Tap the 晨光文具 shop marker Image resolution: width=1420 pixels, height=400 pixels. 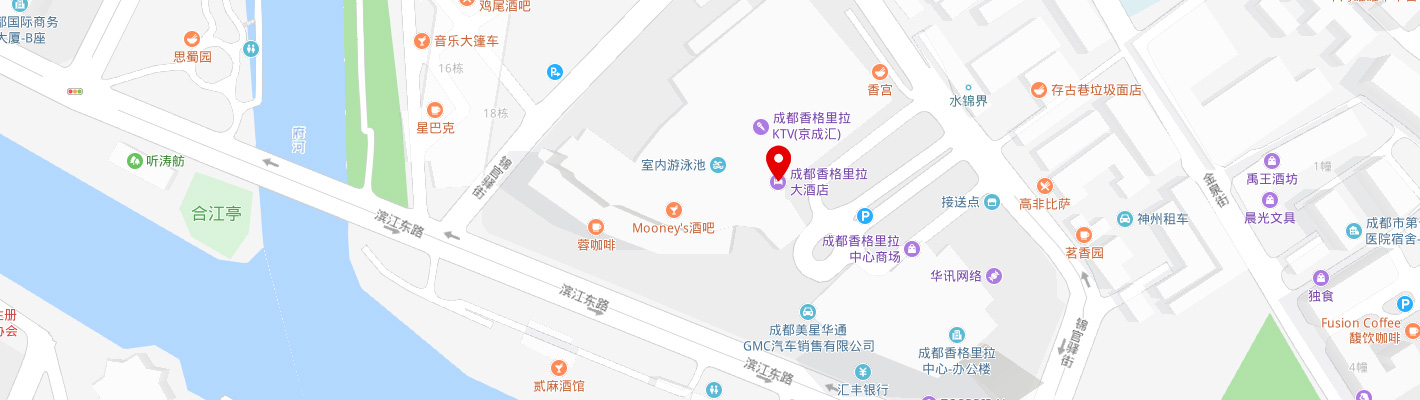1269,200
